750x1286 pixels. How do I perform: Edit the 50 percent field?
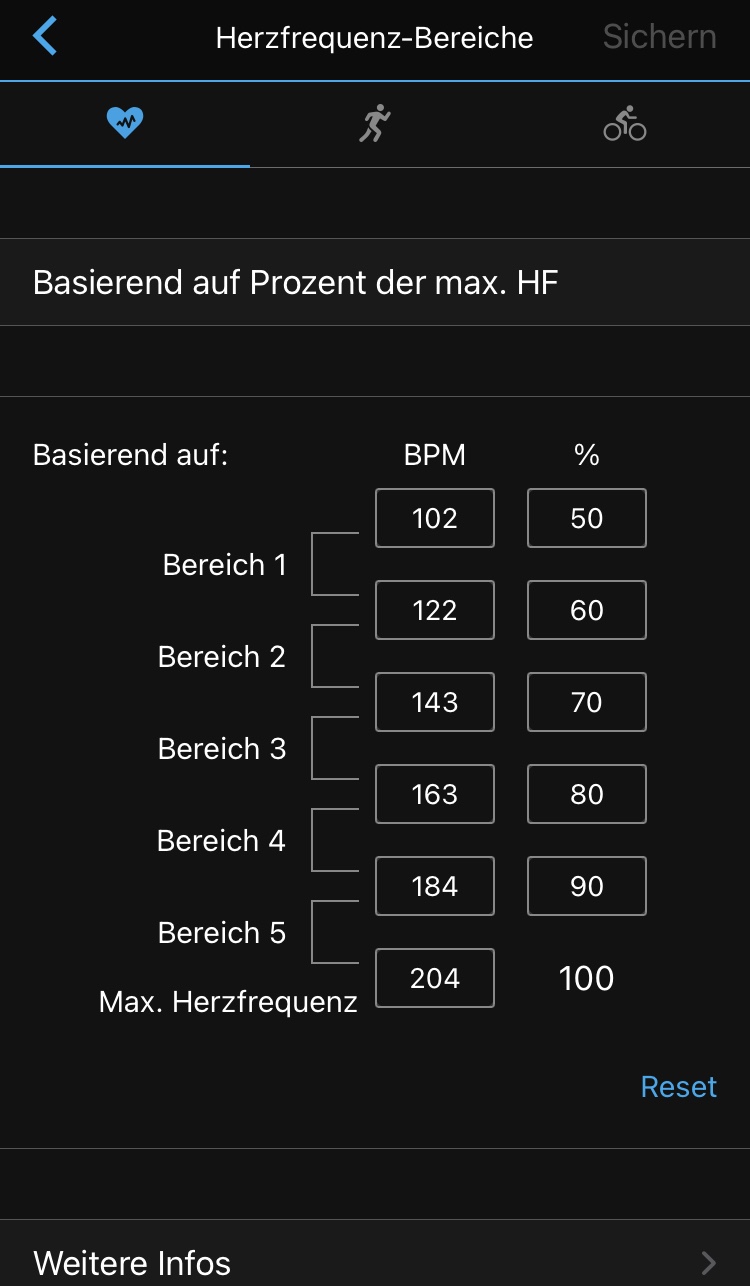[587, 518]
